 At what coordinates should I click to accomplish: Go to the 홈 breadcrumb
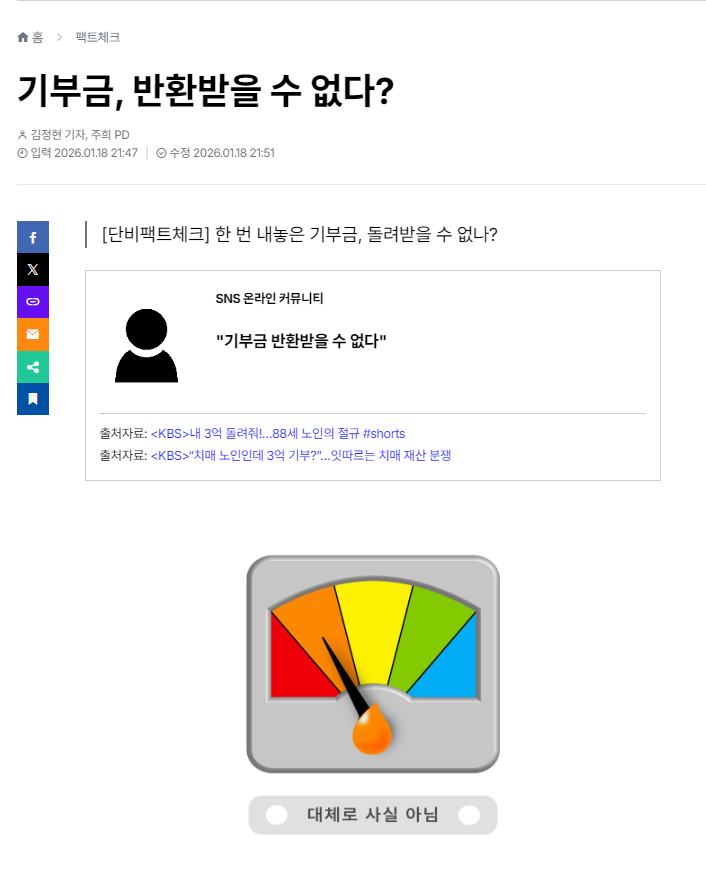pyautogui.click(x=31, y=37)
